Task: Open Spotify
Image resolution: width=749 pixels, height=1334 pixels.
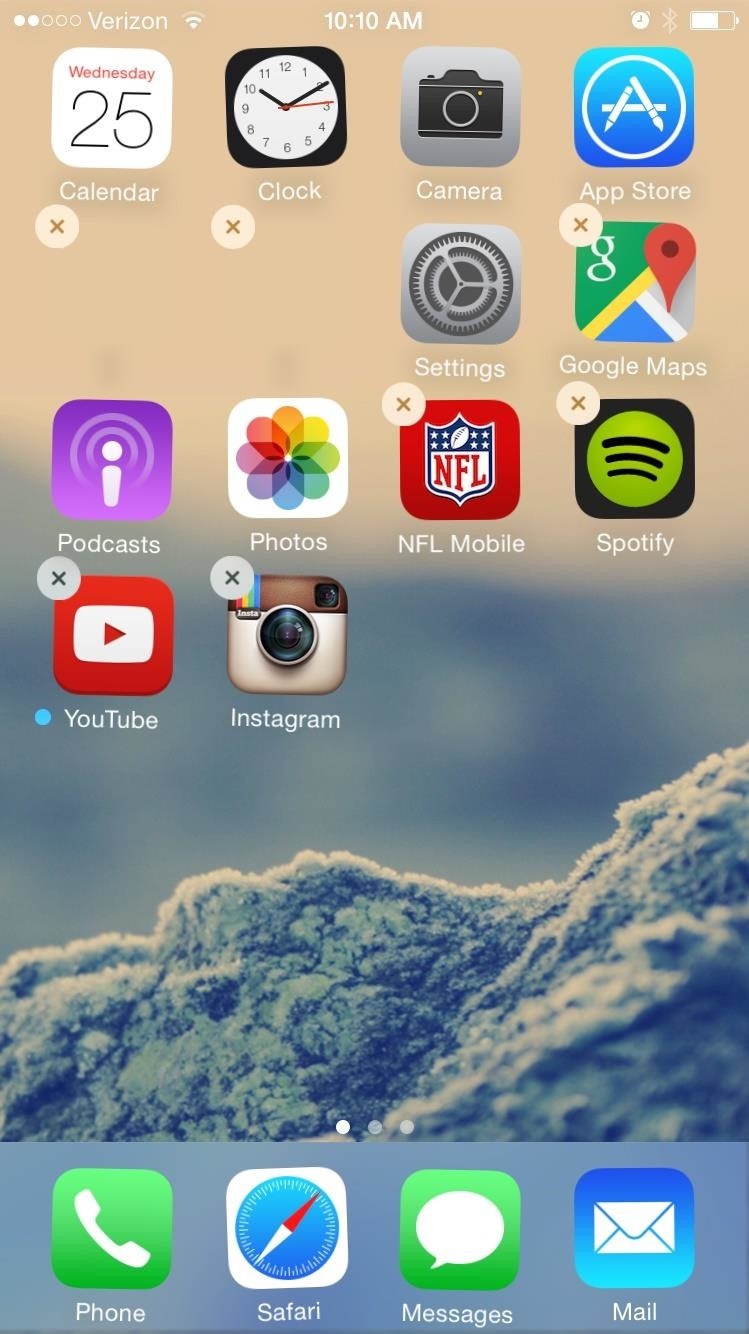Action: tap(634, 460)
